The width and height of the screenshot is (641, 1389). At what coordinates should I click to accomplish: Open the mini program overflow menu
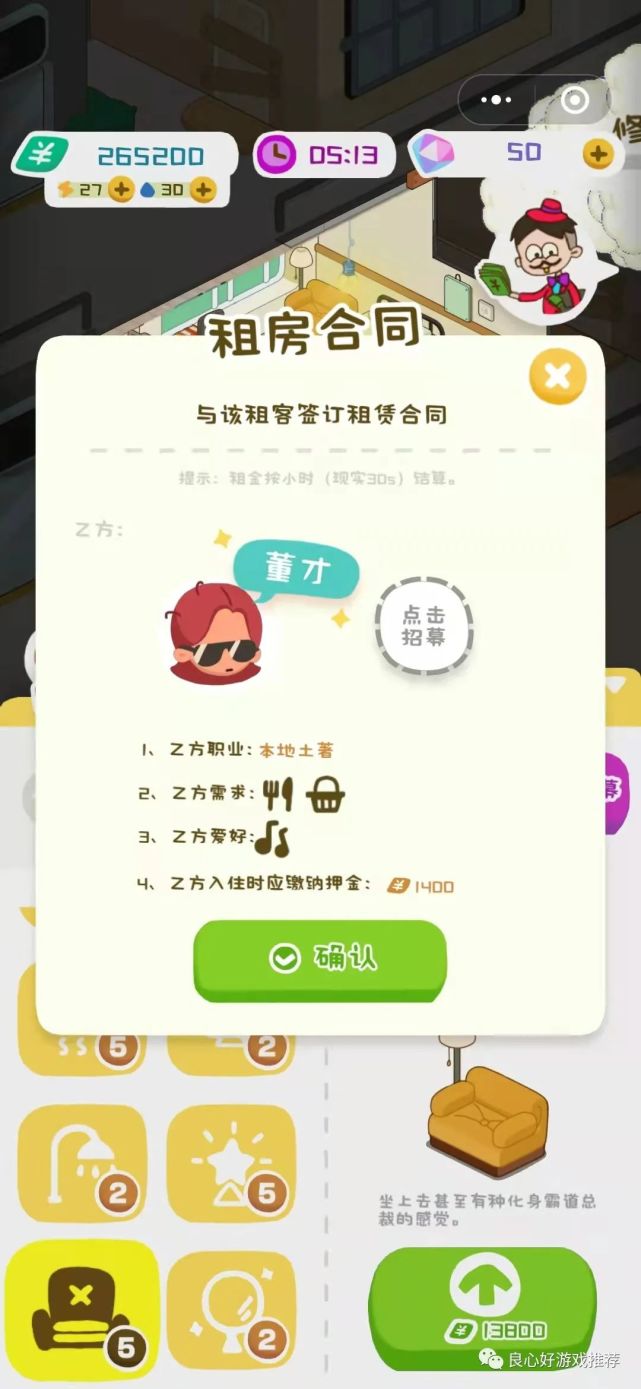point(496,100)
